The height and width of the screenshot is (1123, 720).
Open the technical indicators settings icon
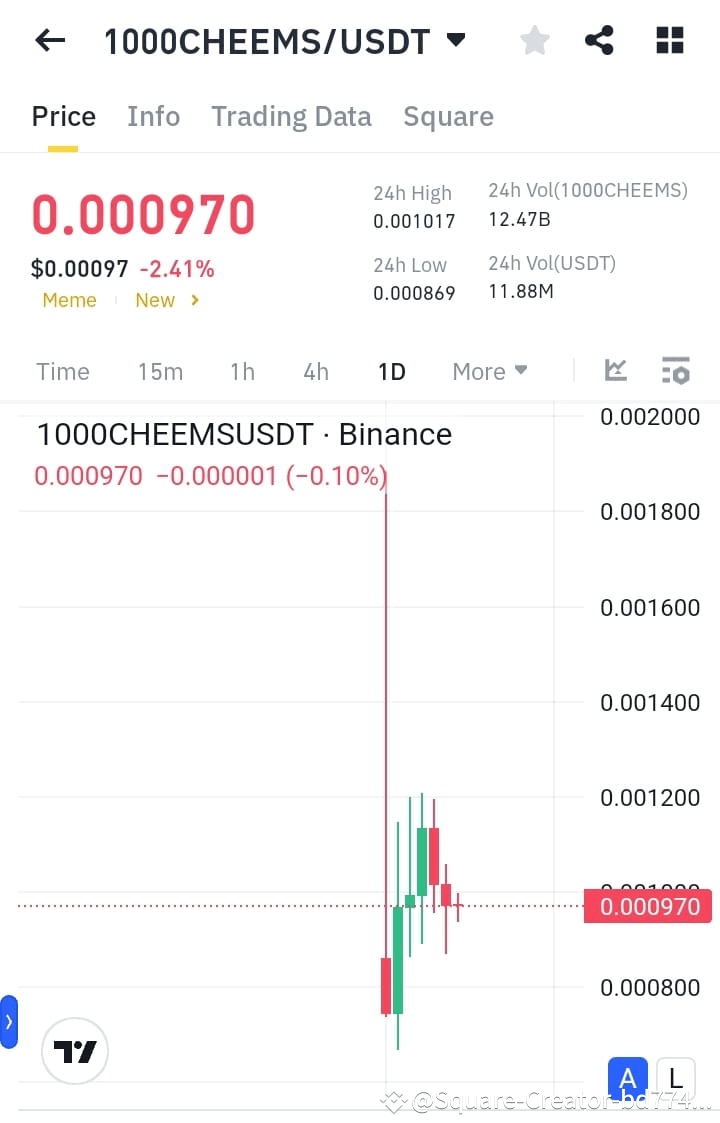pos(676,370)
